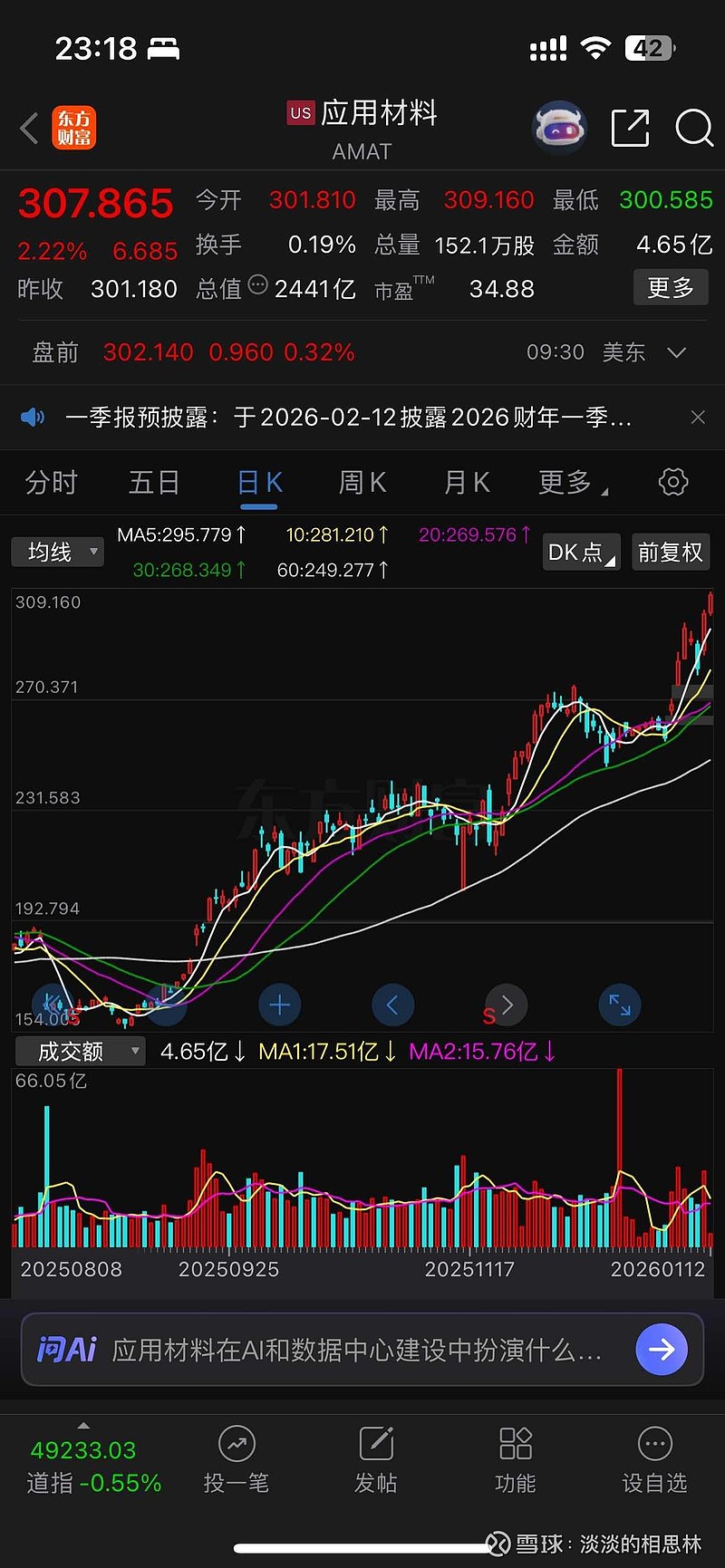Enable the DK点 indicator markers

click(x=580, y=552)
